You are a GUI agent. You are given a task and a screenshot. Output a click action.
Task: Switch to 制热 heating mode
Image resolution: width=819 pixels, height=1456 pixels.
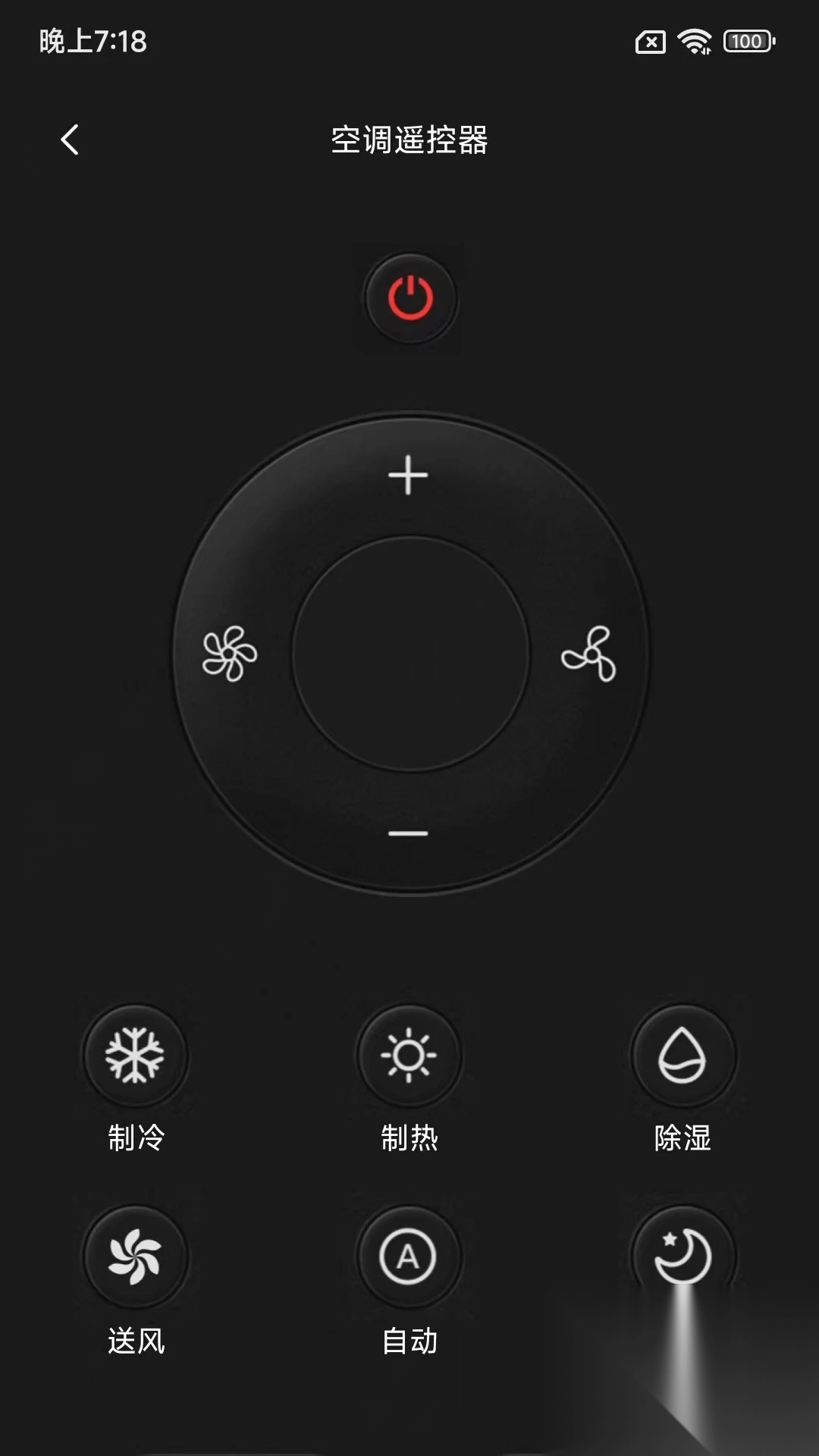click(x=409, y=1056)
